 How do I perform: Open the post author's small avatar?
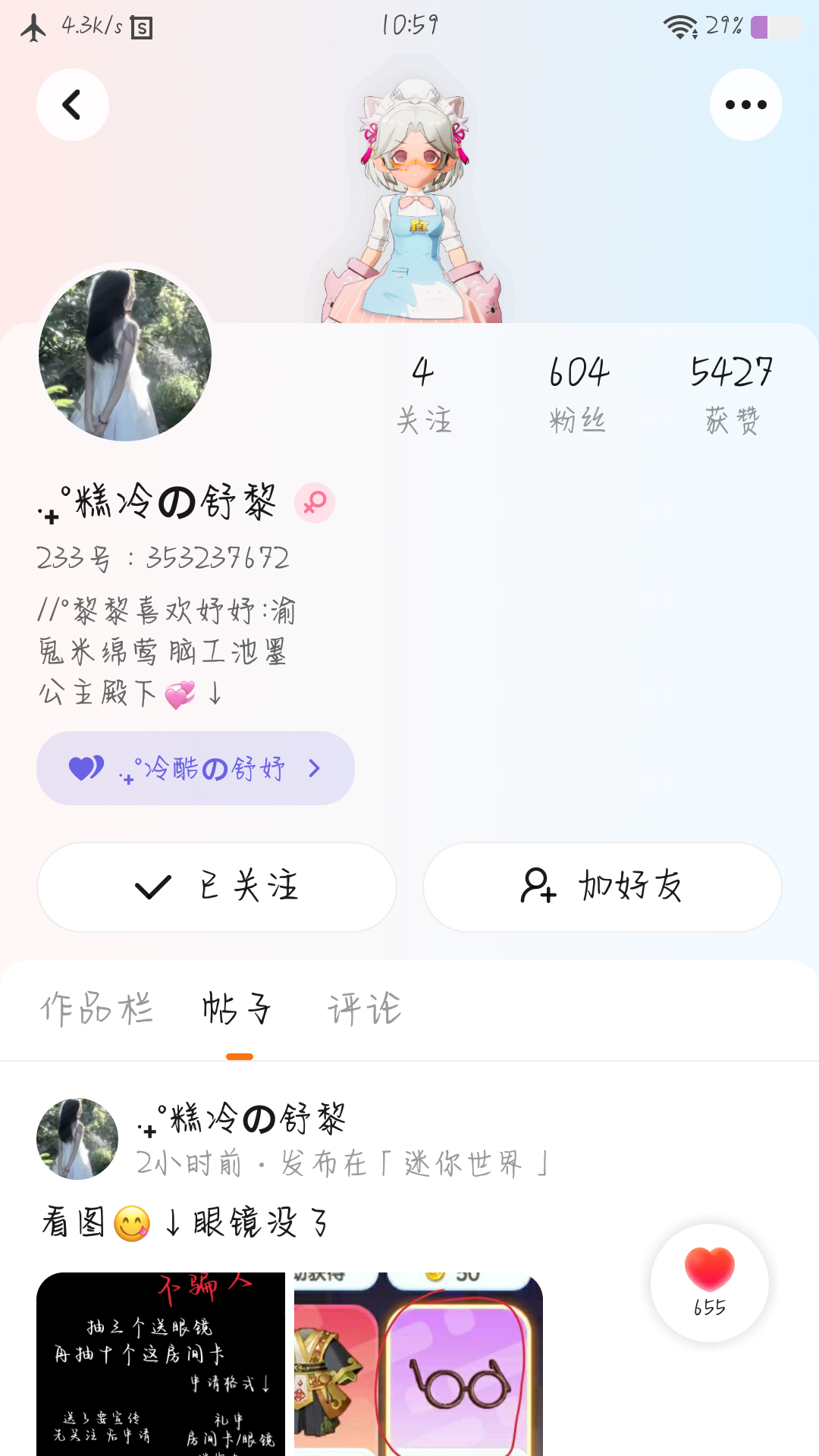tap(77, 1139)
